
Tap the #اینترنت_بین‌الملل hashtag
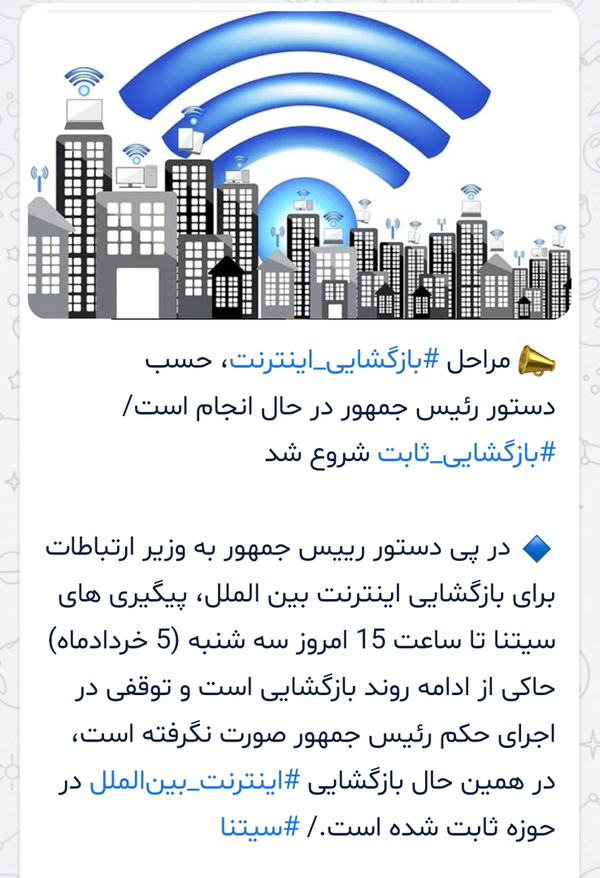point(195,781)
